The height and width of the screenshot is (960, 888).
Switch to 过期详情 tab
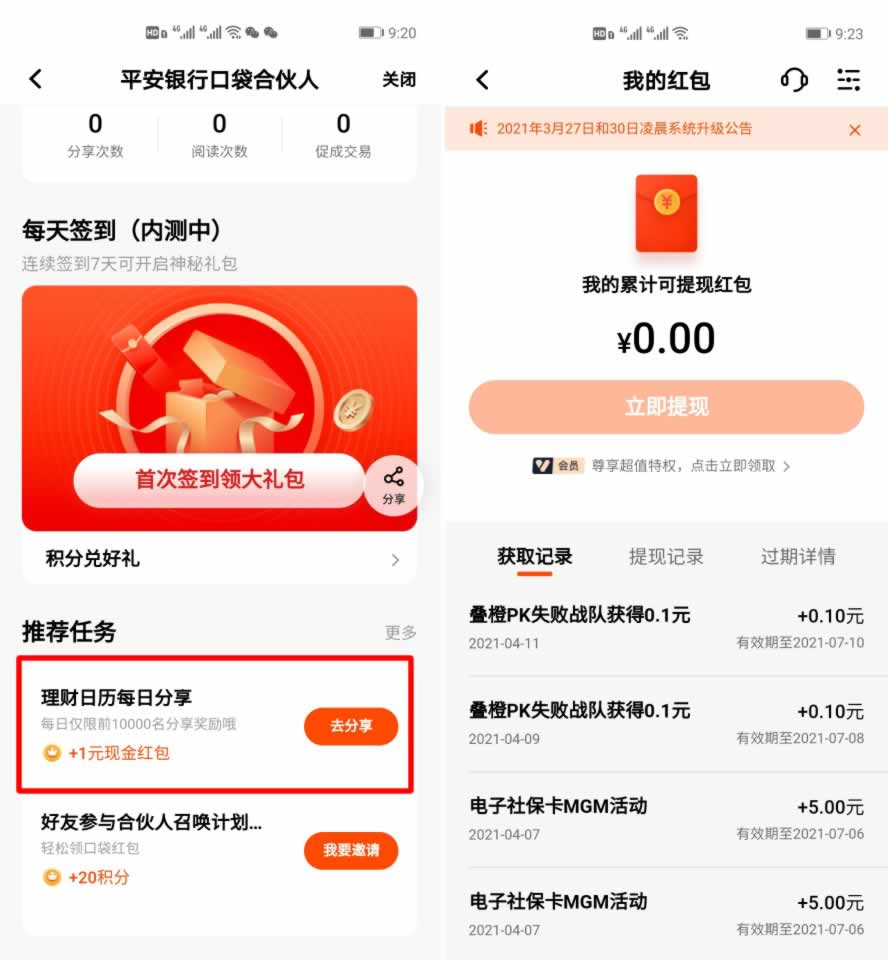(x=797, y=557)
